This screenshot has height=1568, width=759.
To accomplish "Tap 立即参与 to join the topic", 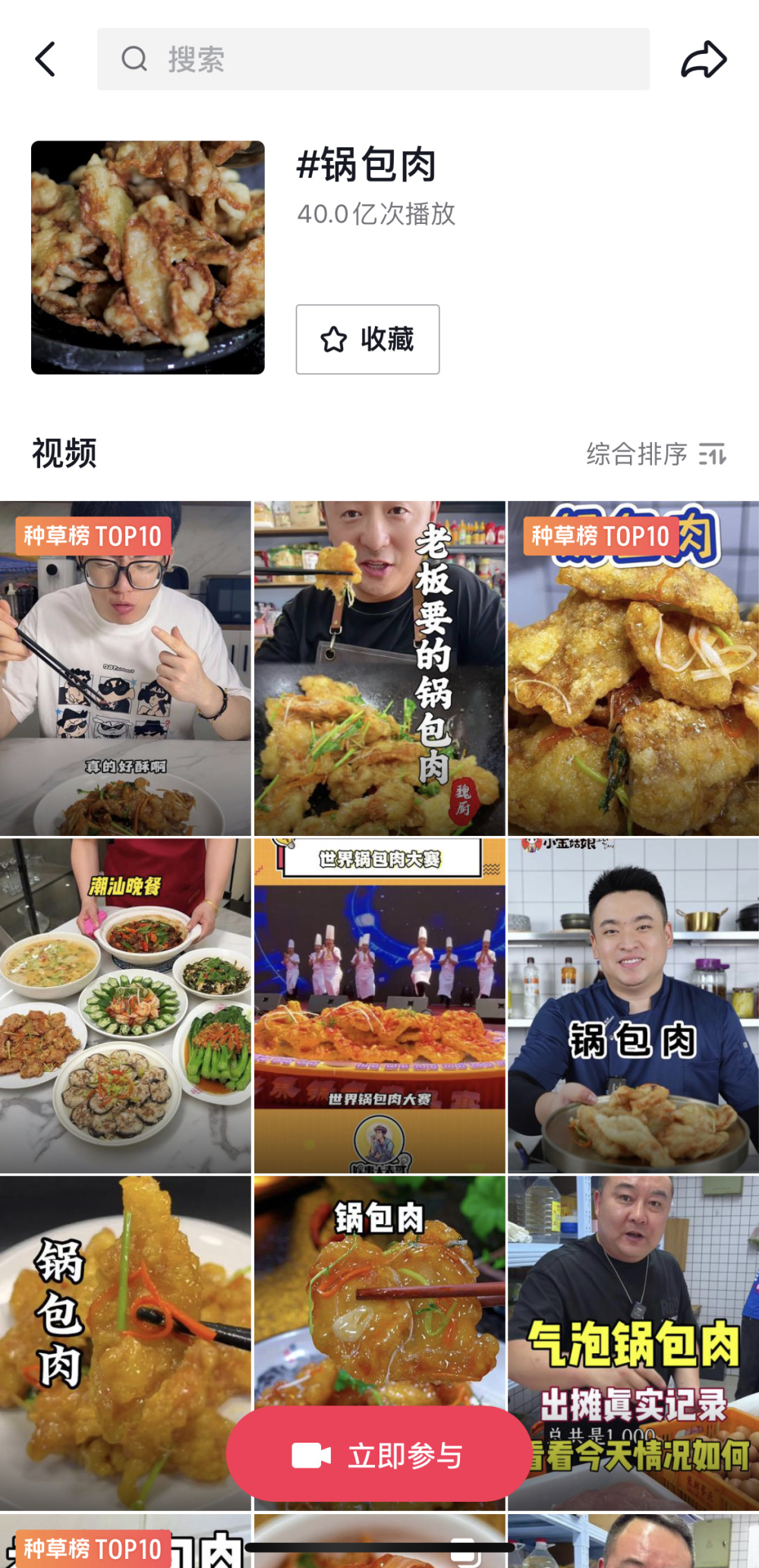I will tap(379, 1455).
